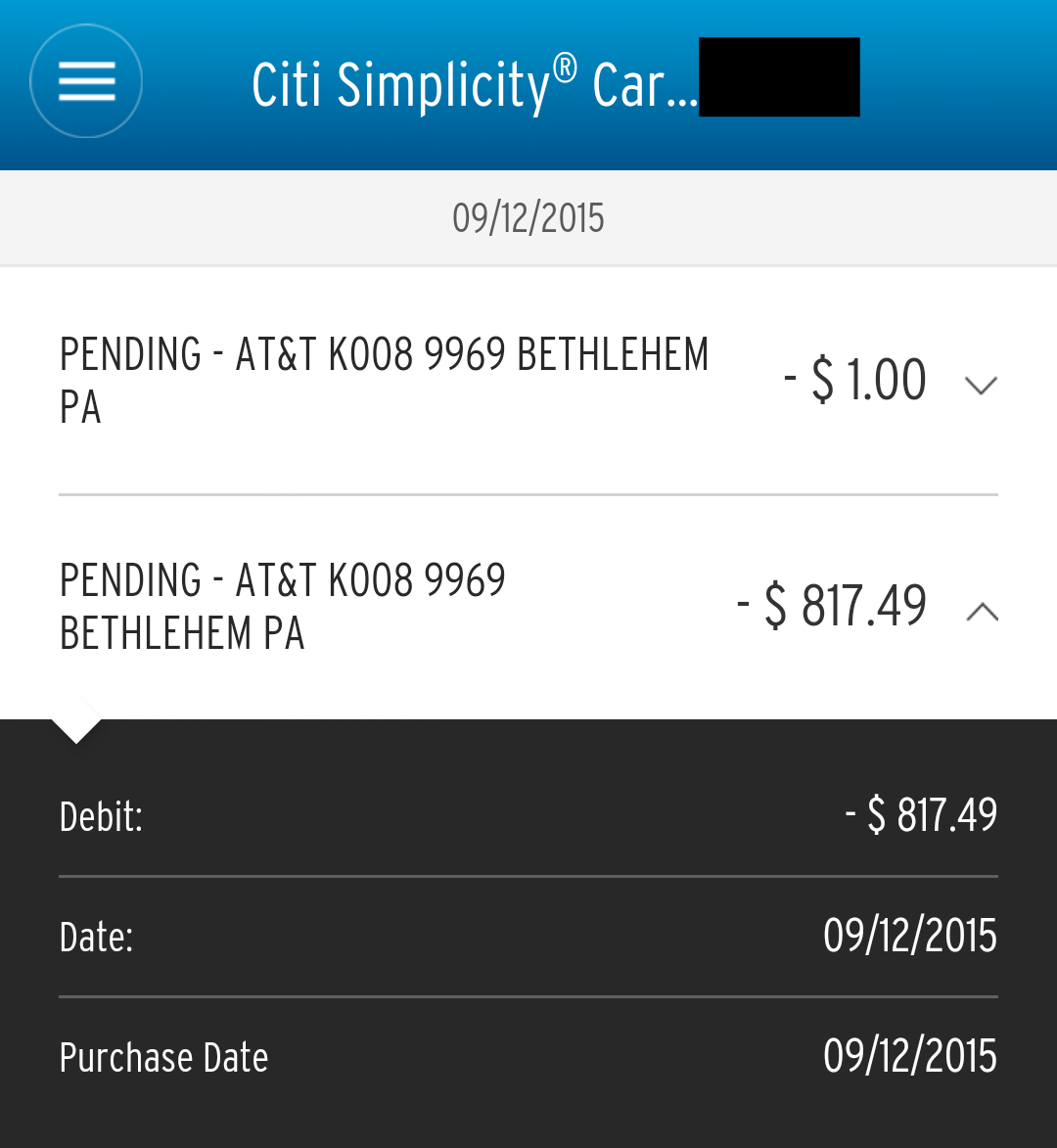Expand the $1.00 AT&T pending transaction
The height and width of the screenshot is (1148, 1057).
981,385
